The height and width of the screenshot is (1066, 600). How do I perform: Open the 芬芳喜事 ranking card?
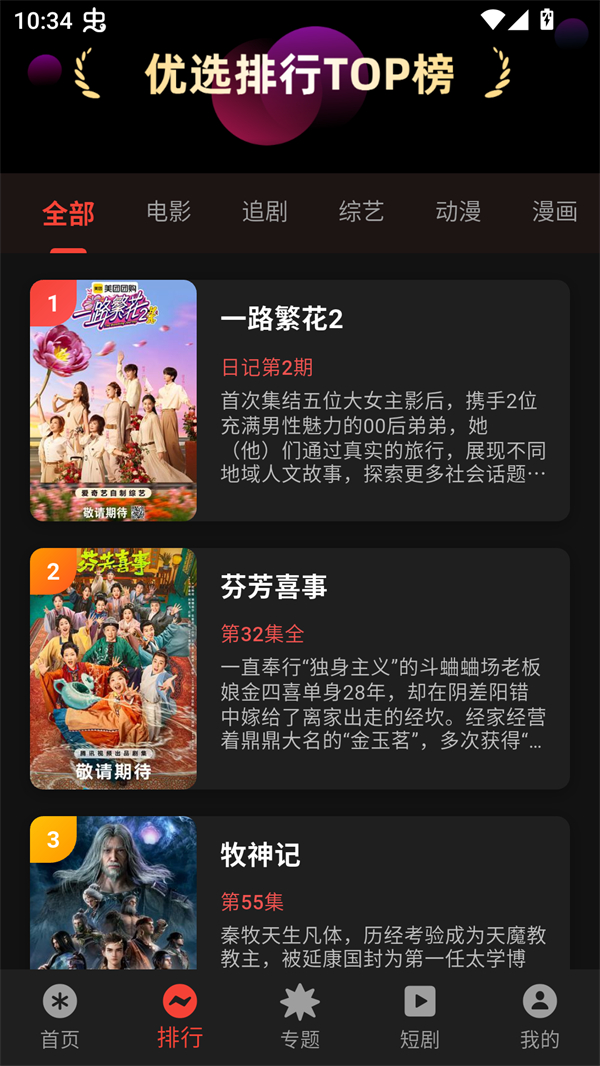[x=300, y=668]
